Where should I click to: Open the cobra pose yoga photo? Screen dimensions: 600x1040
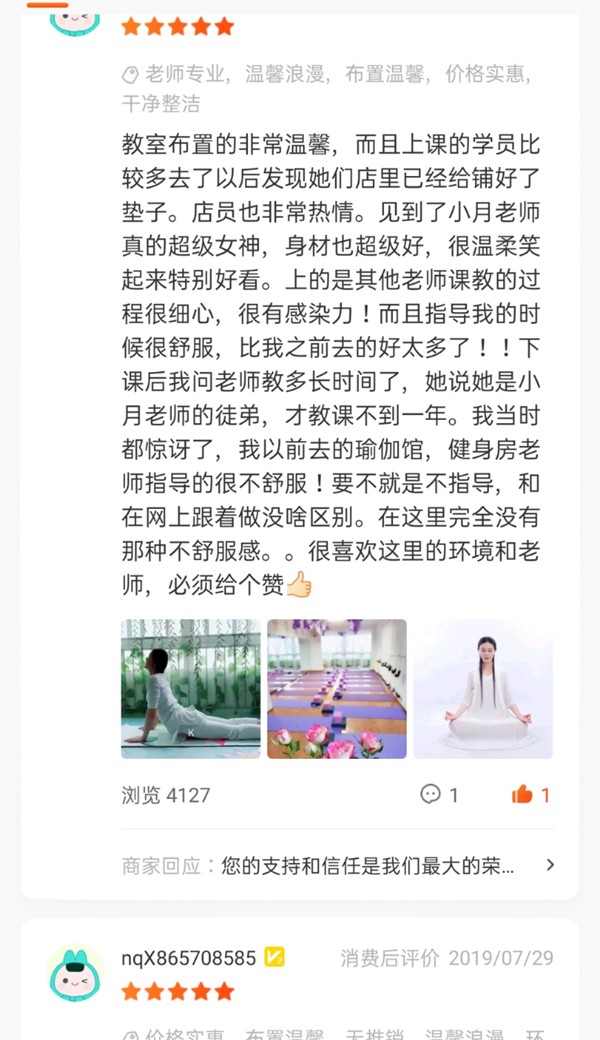[x=190, y=688]
